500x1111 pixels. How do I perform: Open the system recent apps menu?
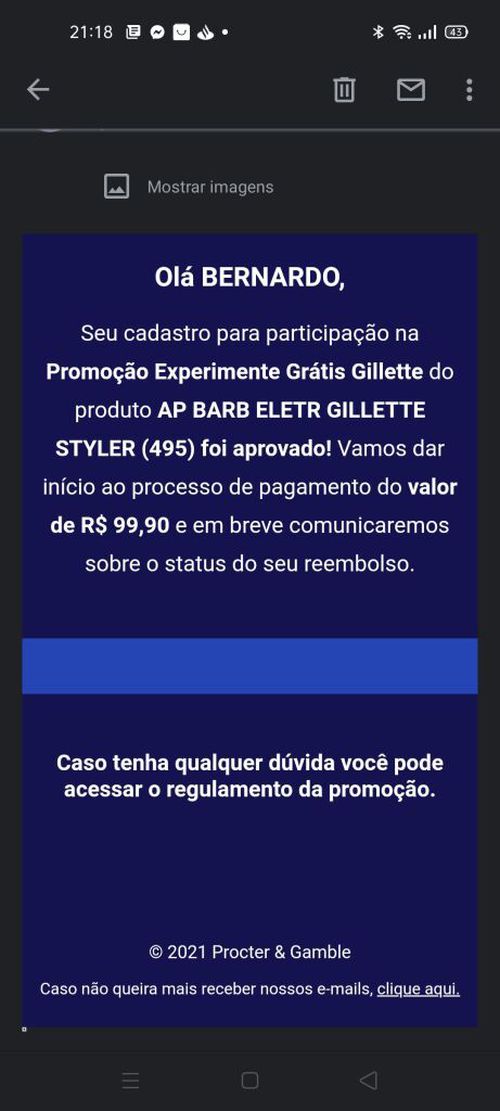coord(130,1081)
